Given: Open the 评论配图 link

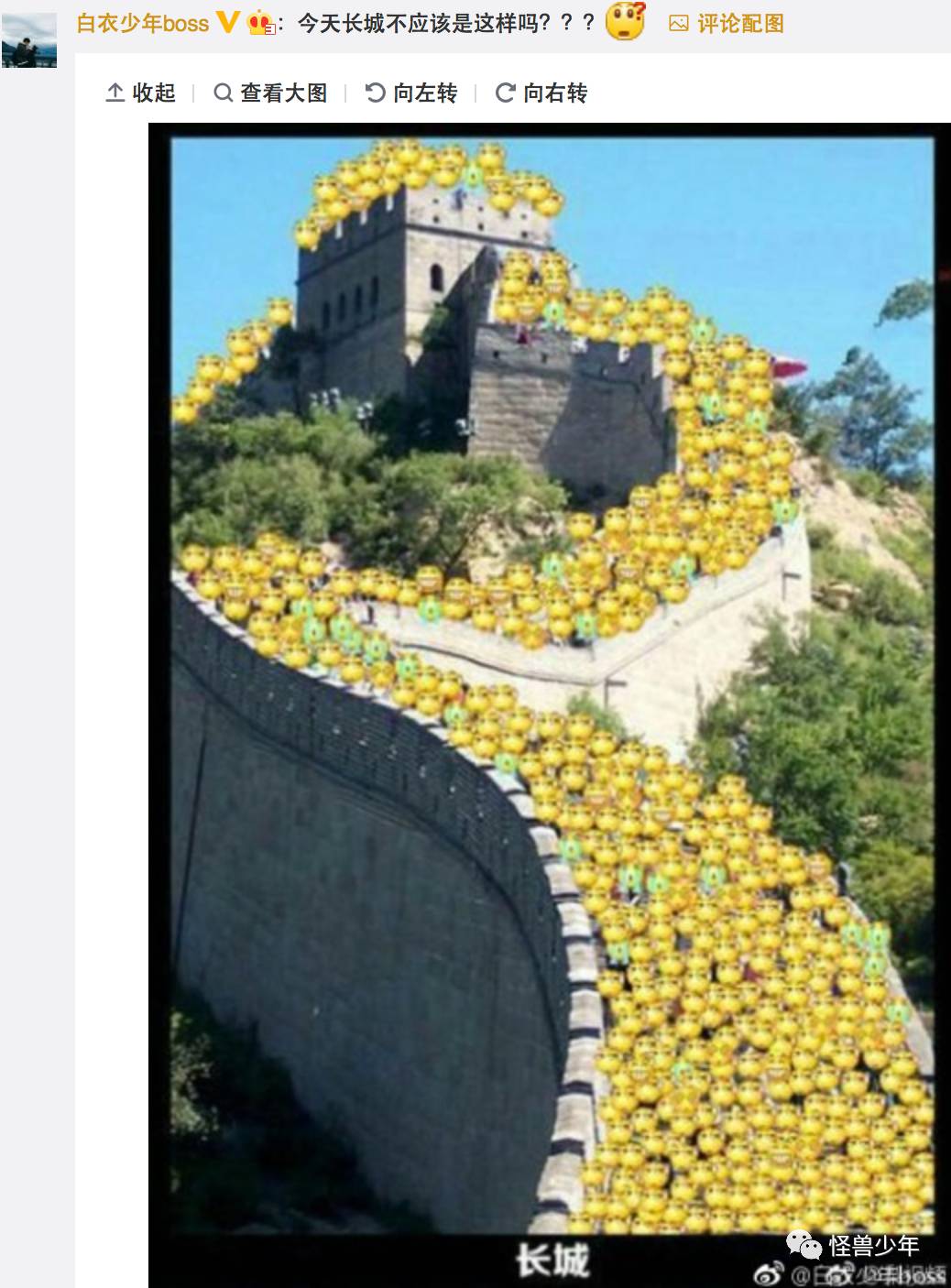Looking at the screenshot, I should coord(727,24).
